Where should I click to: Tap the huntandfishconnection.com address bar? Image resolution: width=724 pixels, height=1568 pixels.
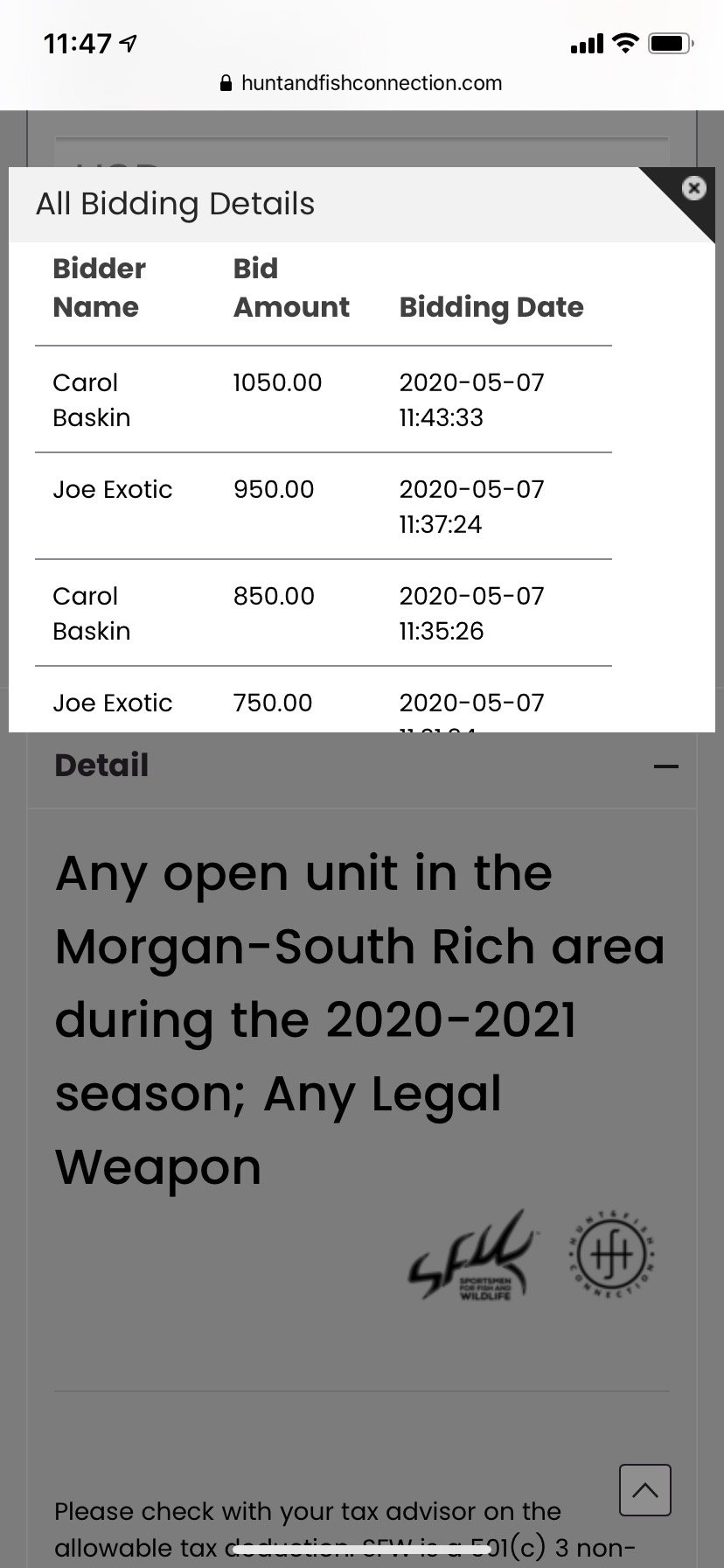tap(361, 83)
